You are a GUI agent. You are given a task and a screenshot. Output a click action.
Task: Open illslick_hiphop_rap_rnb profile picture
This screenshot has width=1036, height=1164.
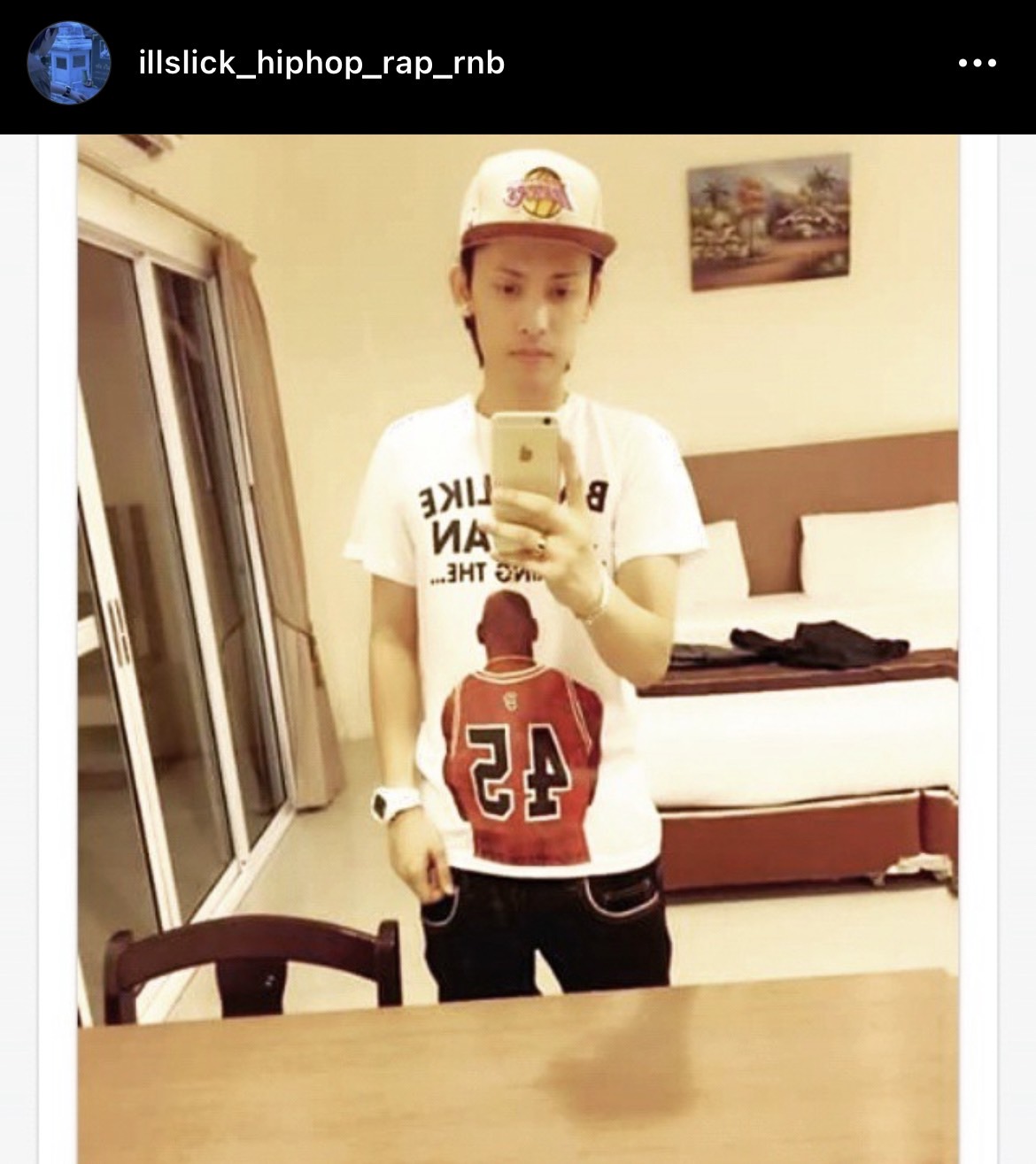point(69,64)
